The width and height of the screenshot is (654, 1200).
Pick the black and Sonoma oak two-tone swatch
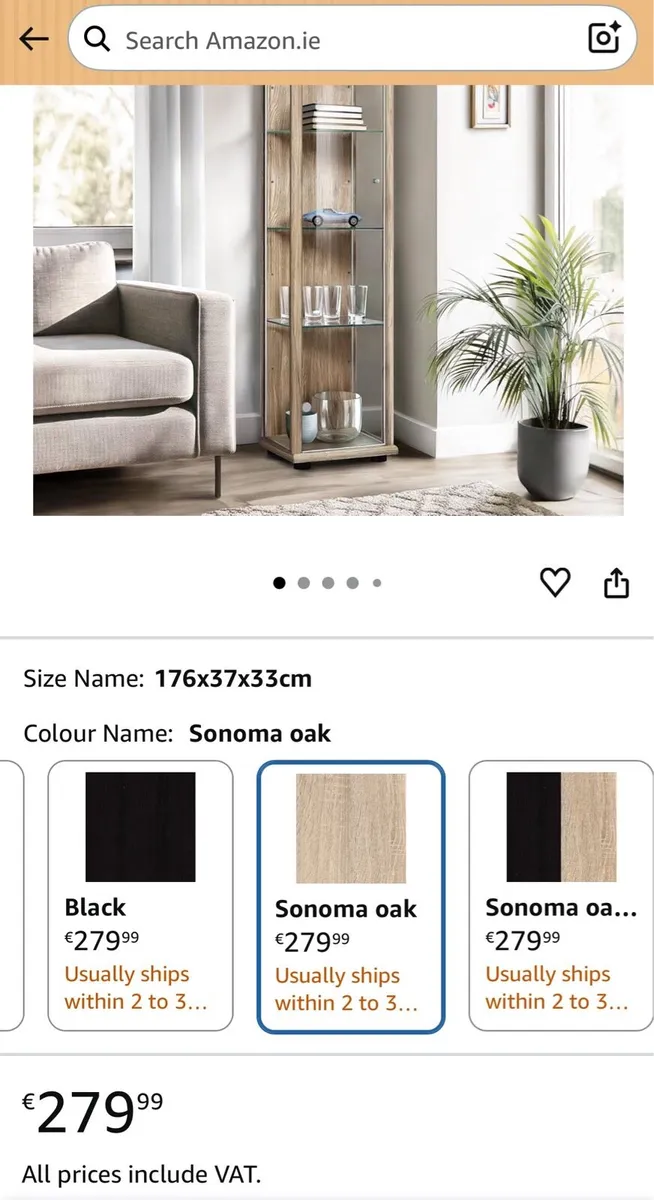560,895
